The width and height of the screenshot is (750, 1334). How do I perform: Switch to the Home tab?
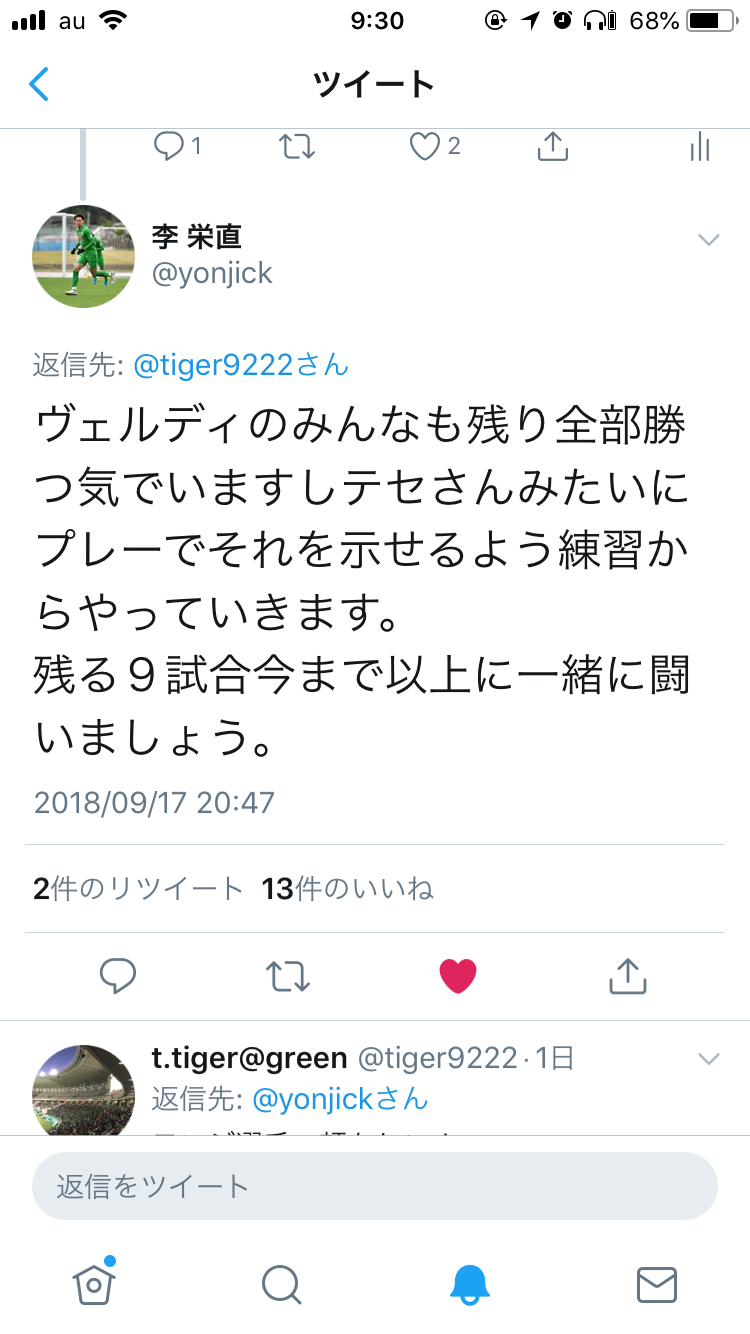point(94,1284)
